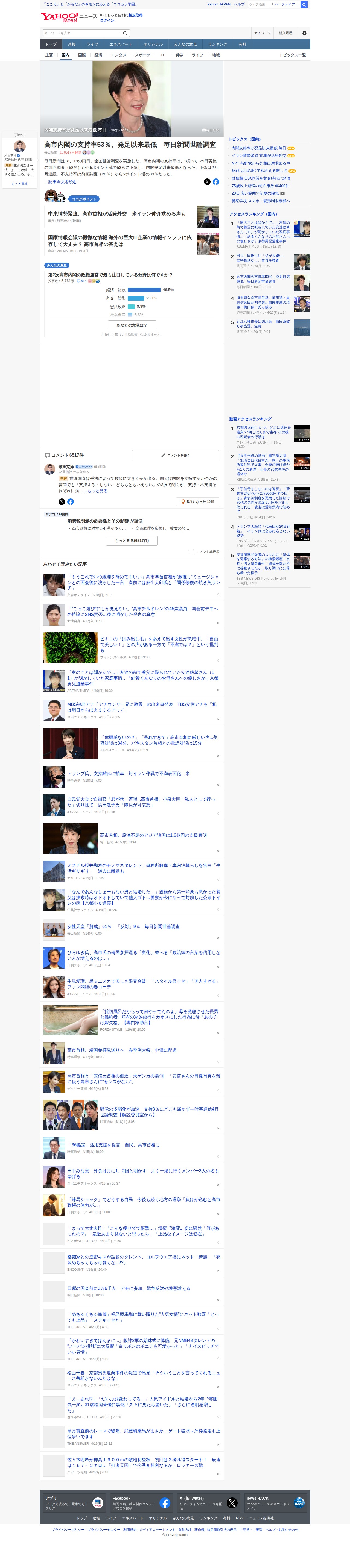Open マイページ
The height and width of the screenshot is (1568, 350).
tap(262, 33)
